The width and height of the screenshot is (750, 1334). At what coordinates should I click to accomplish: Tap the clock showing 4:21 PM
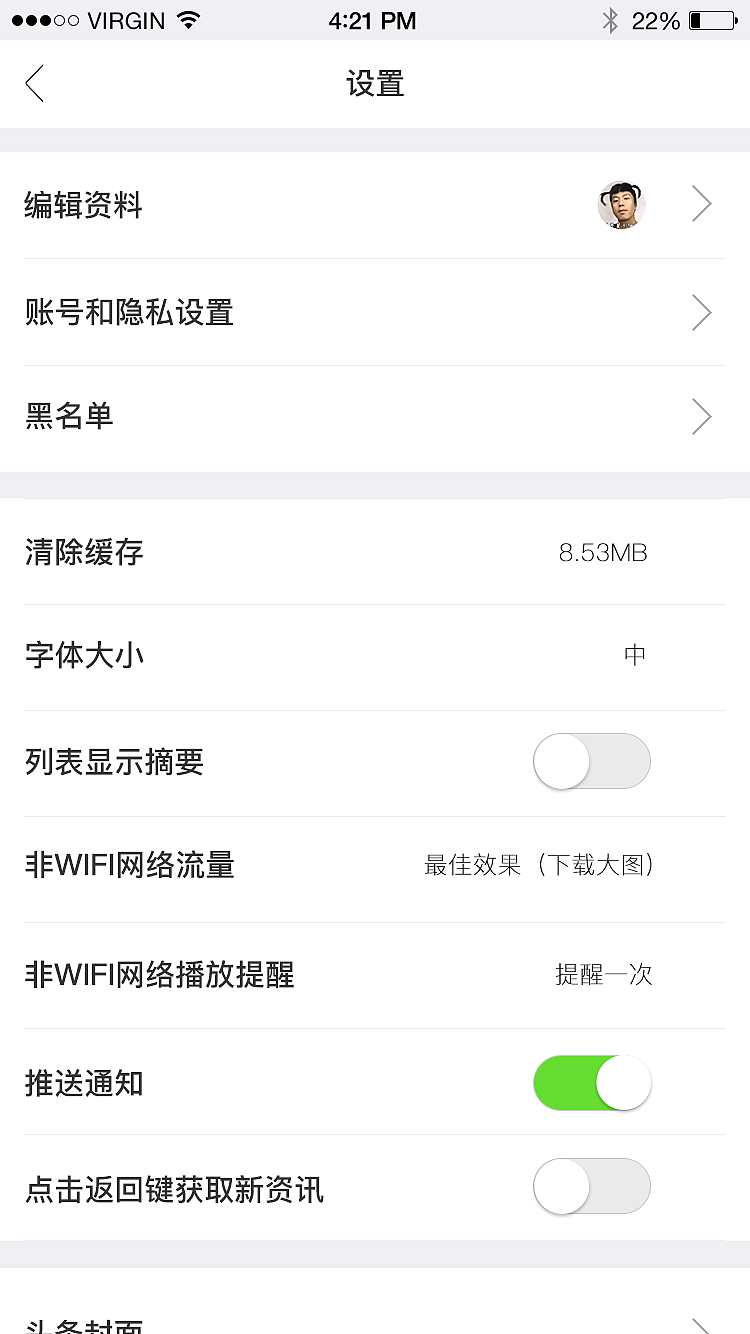(x=373, y=20)
